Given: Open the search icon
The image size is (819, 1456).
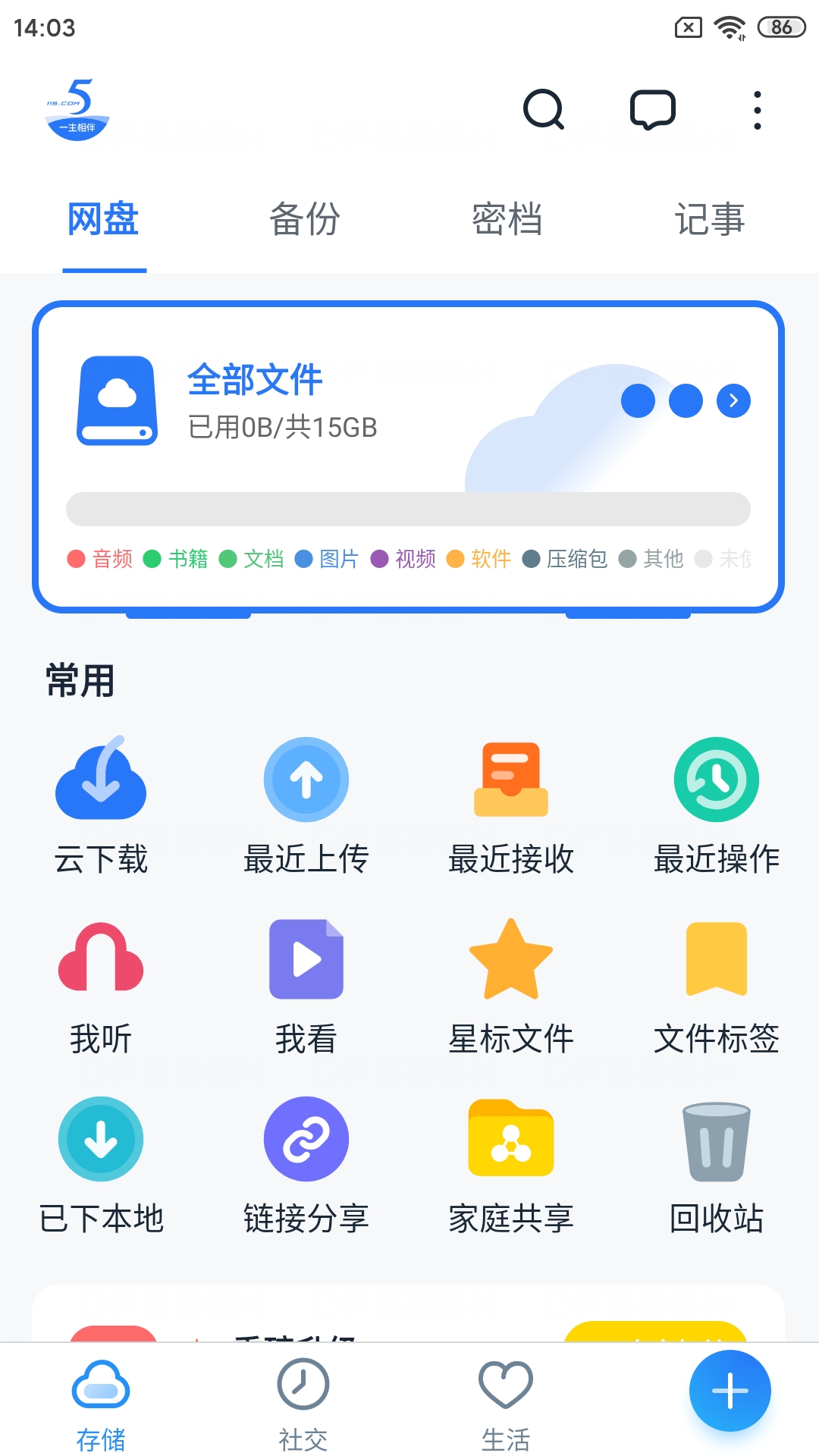Looking at the screenshot, I should (544, 110).
